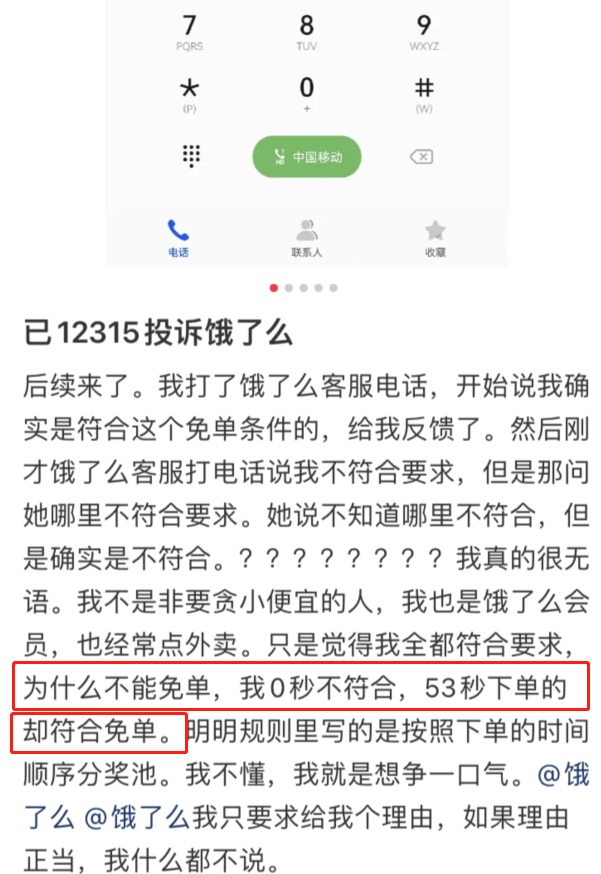Tap the image carousel page indicator dots
The width and height of the screenshot is (601, 874).
[x=304, y=288]
